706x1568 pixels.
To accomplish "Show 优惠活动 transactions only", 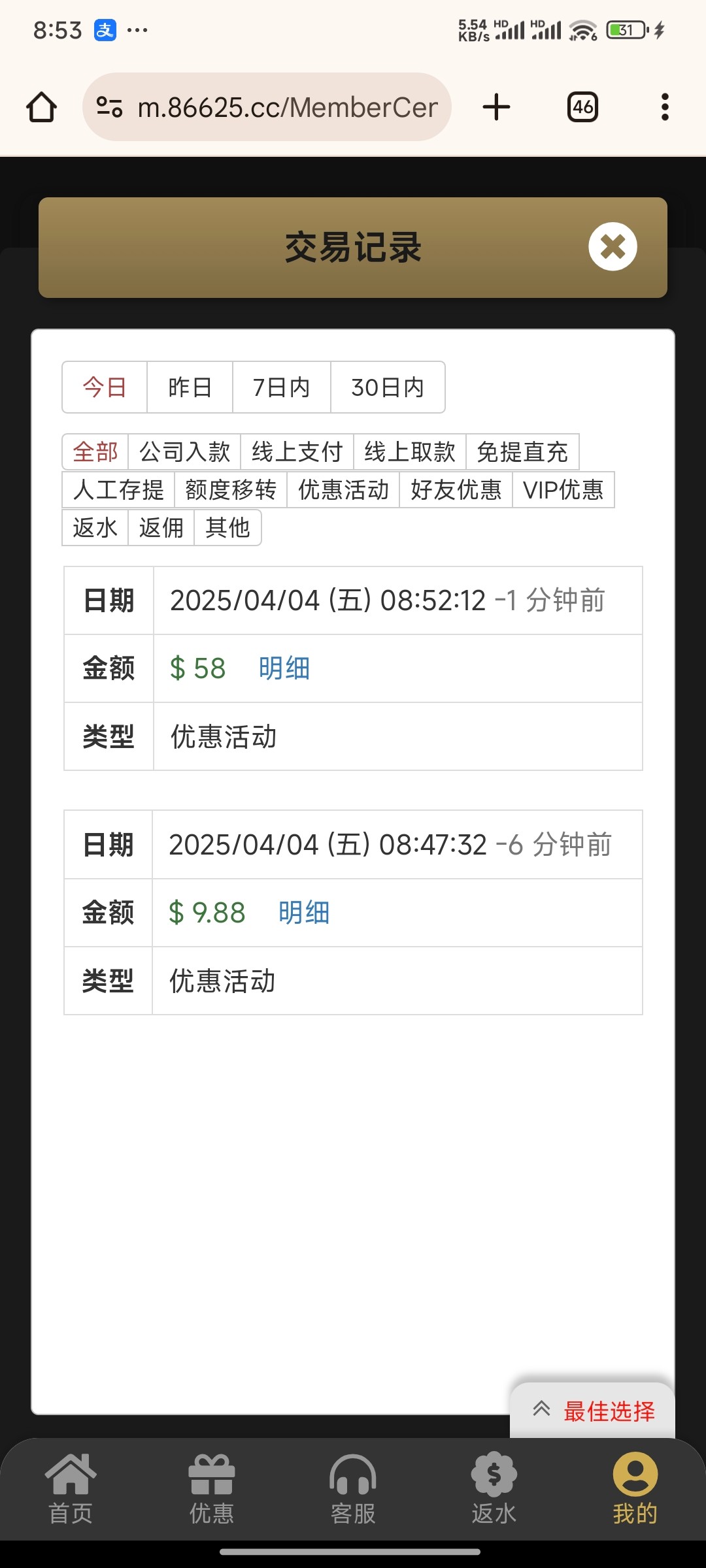I will click(343, 489).
